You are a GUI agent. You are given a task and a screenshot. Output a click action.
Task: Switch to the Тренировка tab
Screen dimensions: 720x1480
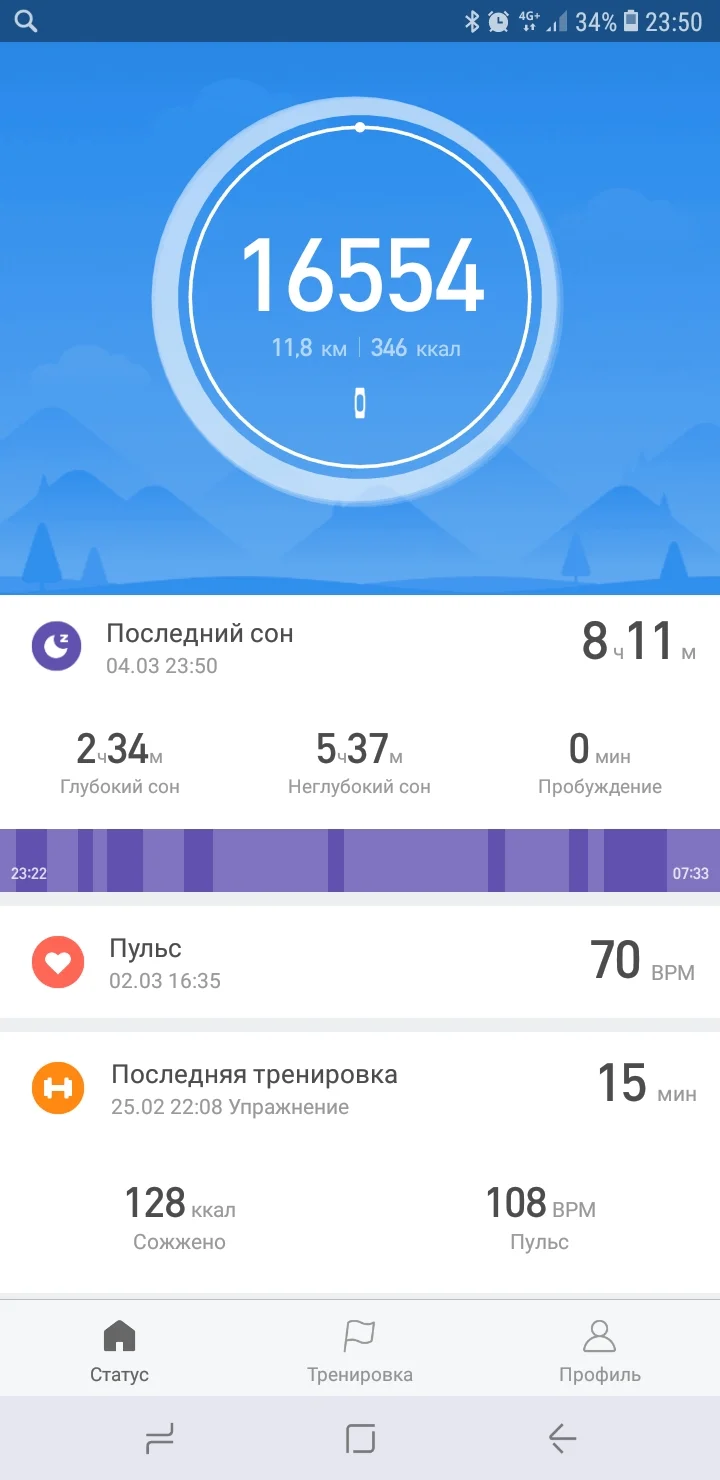click(359, 1350)
